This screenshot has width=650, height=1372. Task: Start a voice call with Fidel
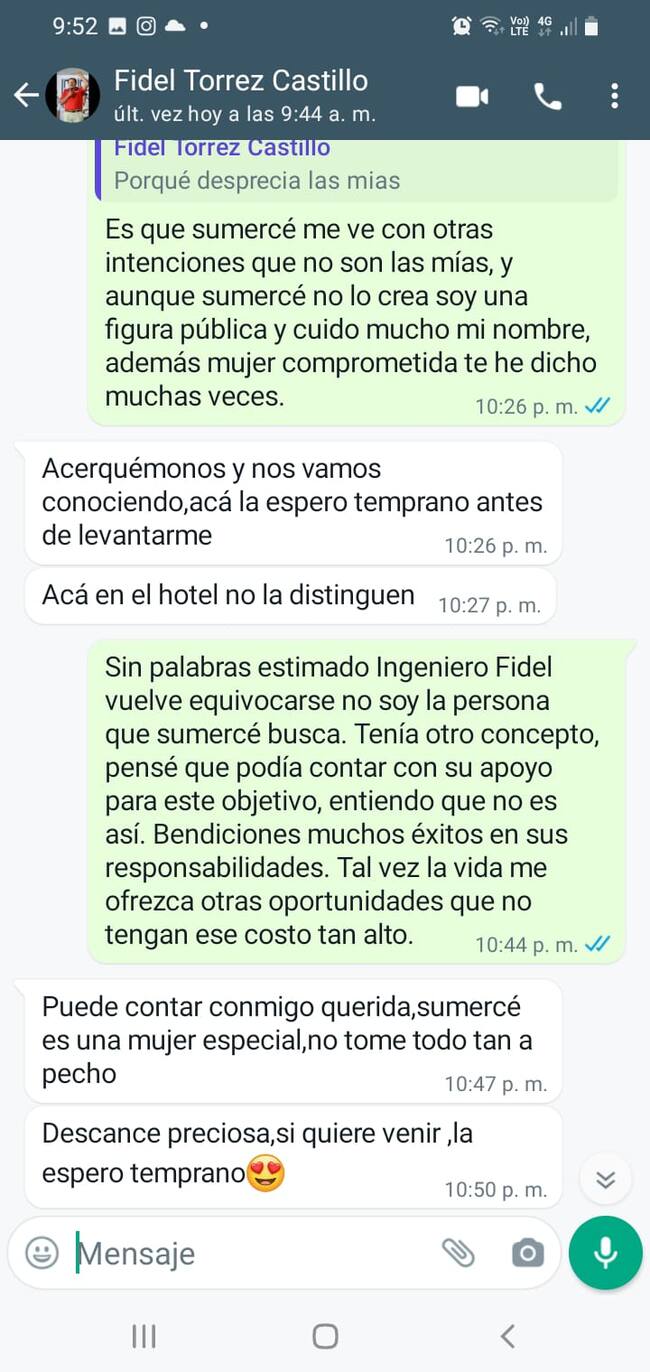[x=547, y=96]
